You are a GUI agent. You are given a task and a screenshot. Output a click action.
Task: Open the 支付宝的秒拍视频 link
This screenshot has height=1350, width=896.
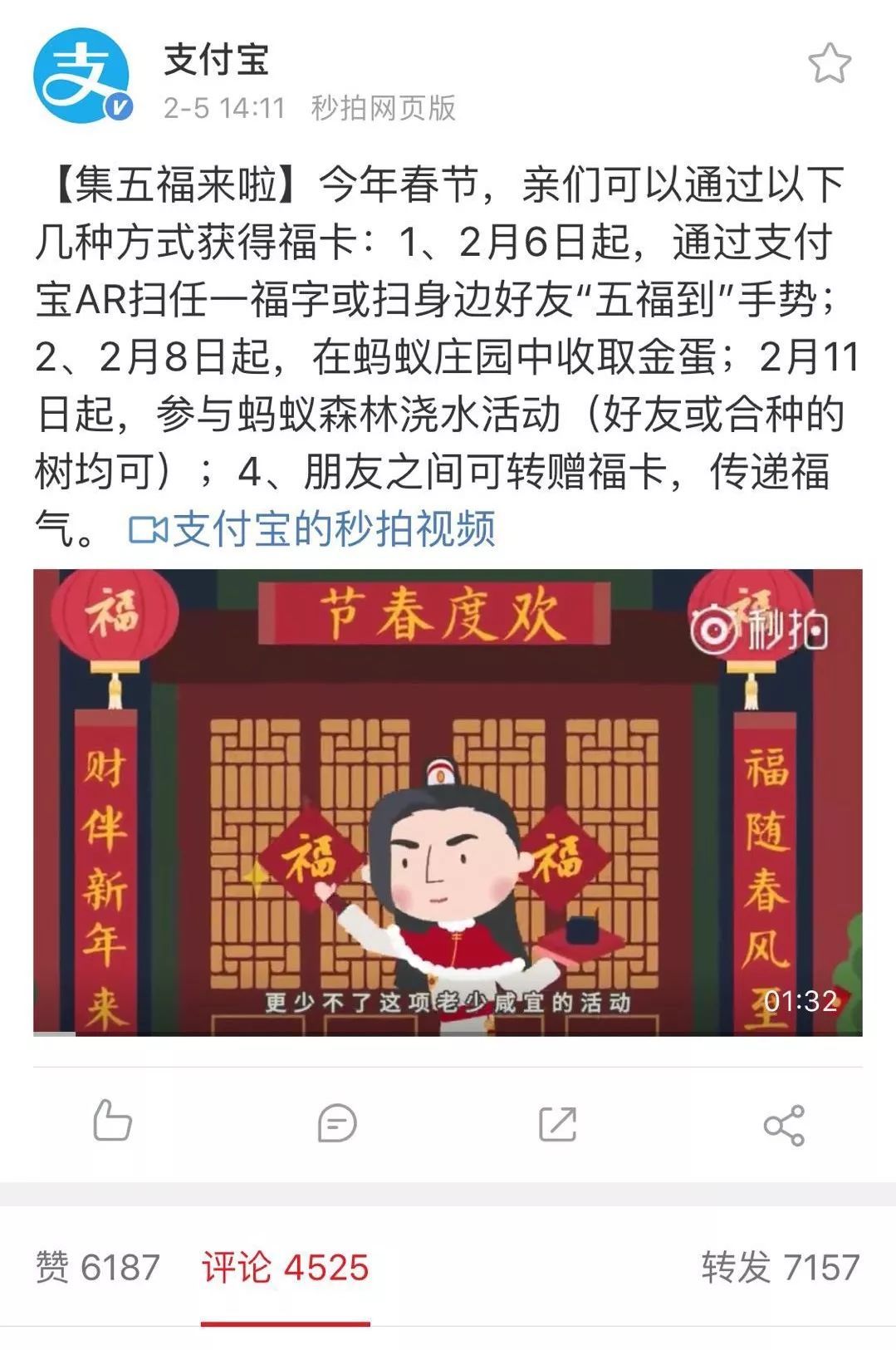(x=313, y=528)
